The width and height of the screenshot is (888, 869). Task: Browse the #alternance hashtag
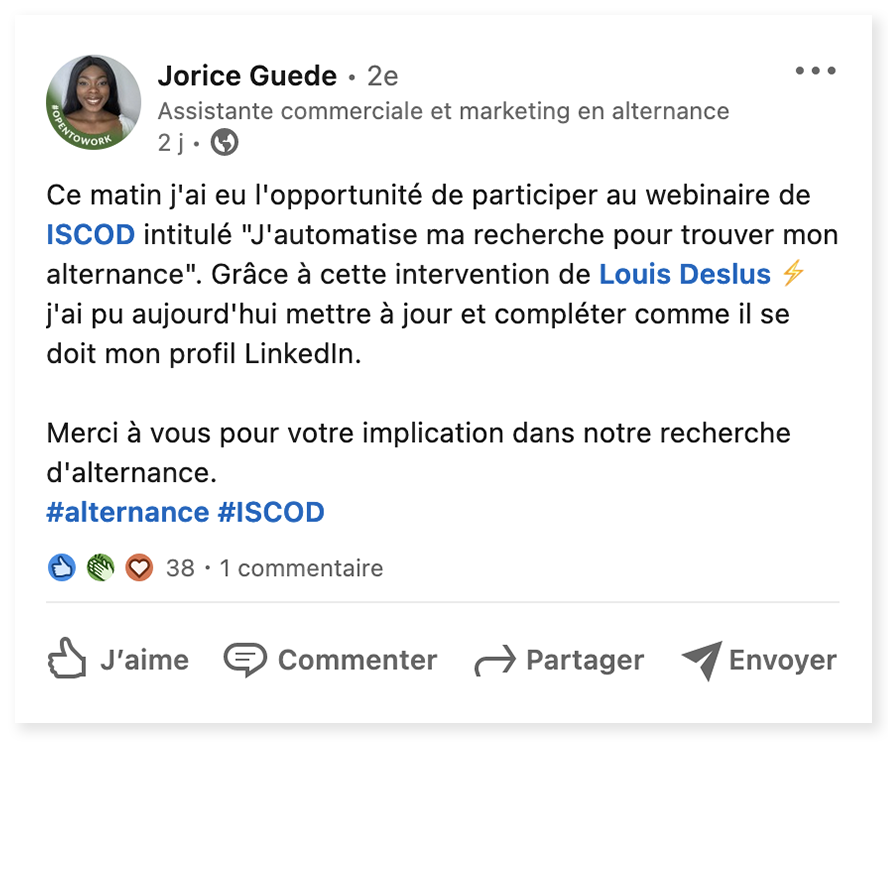tap(127, 513)
